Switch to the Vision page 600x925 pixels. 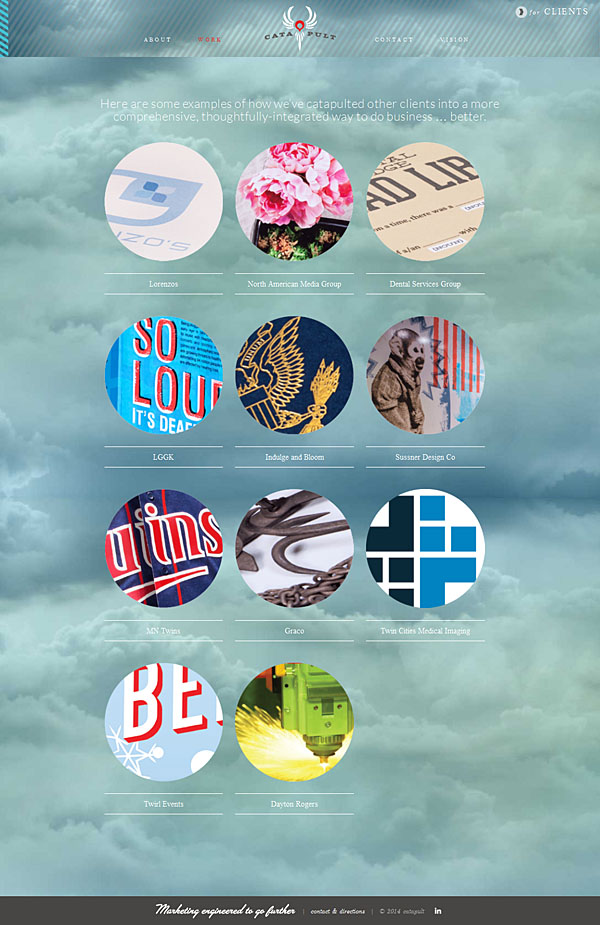coord(453,40)
